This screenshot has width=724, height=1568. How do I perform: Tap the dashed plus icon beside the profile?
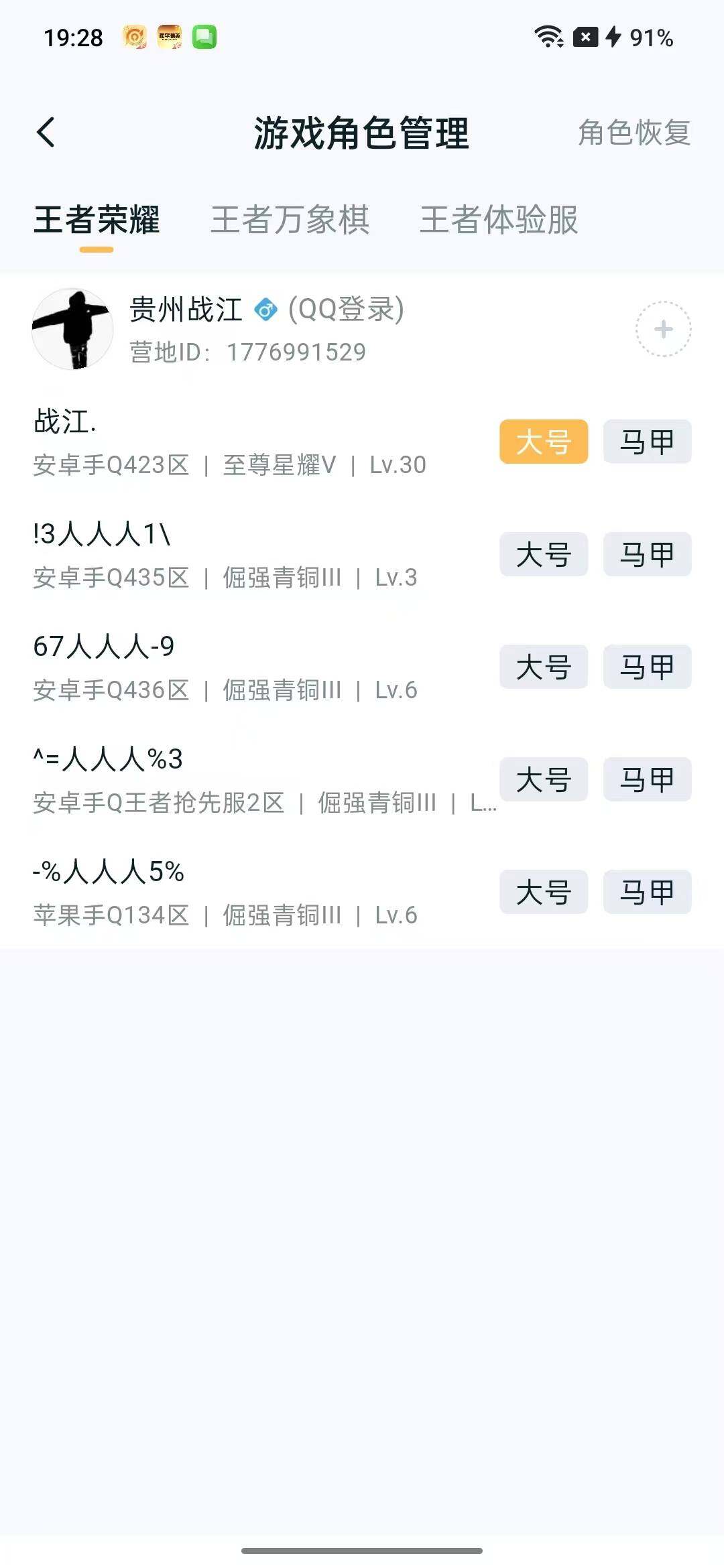pos(662,330)
